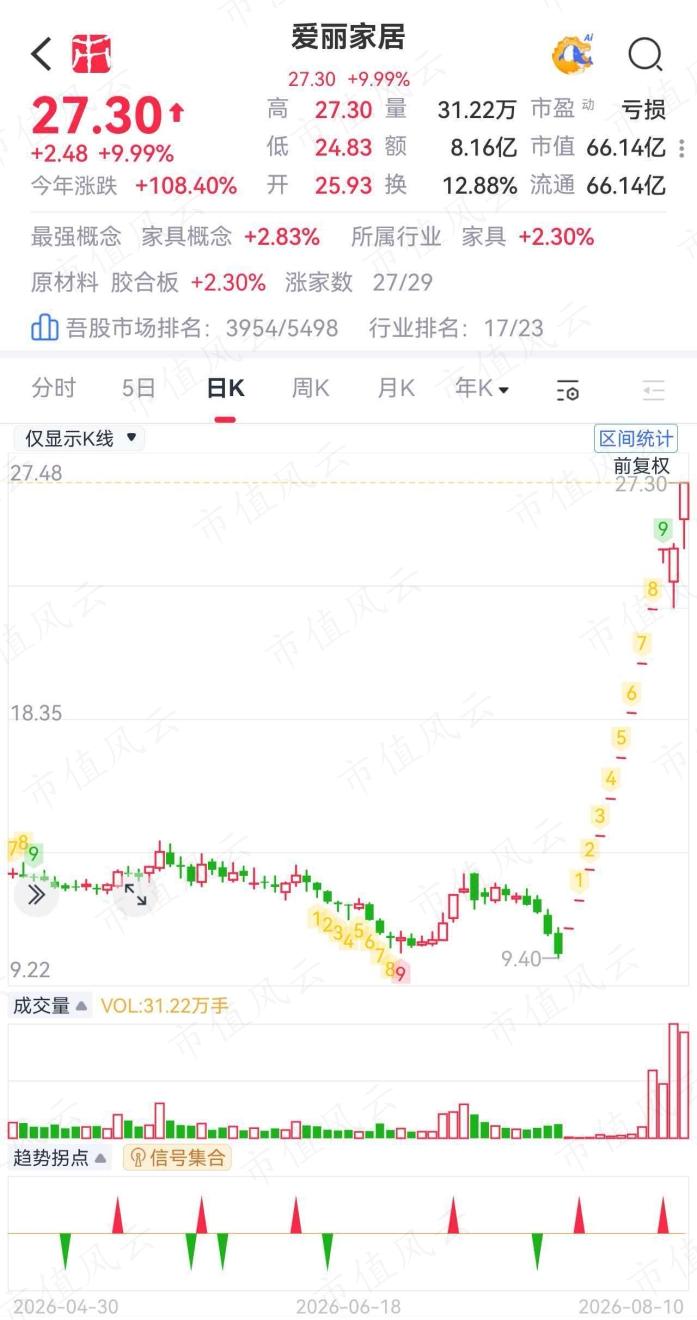Switch to the 5日 chart tab
Screen dimensions: 697x1320
[138, 388]
